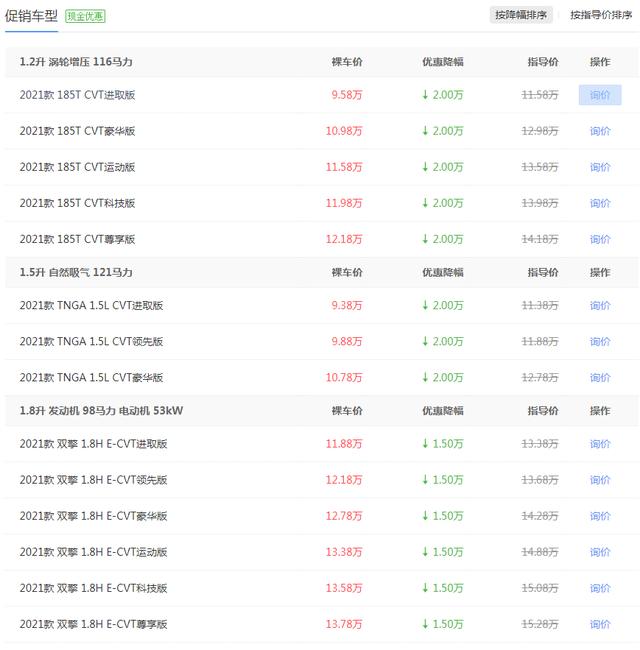The height and width of the screenshot is (650, 640).
Task: Tap 询价 for TNGA 1.5L CVT豪华版
Action: pyautogui.click(x=600, y=377)
